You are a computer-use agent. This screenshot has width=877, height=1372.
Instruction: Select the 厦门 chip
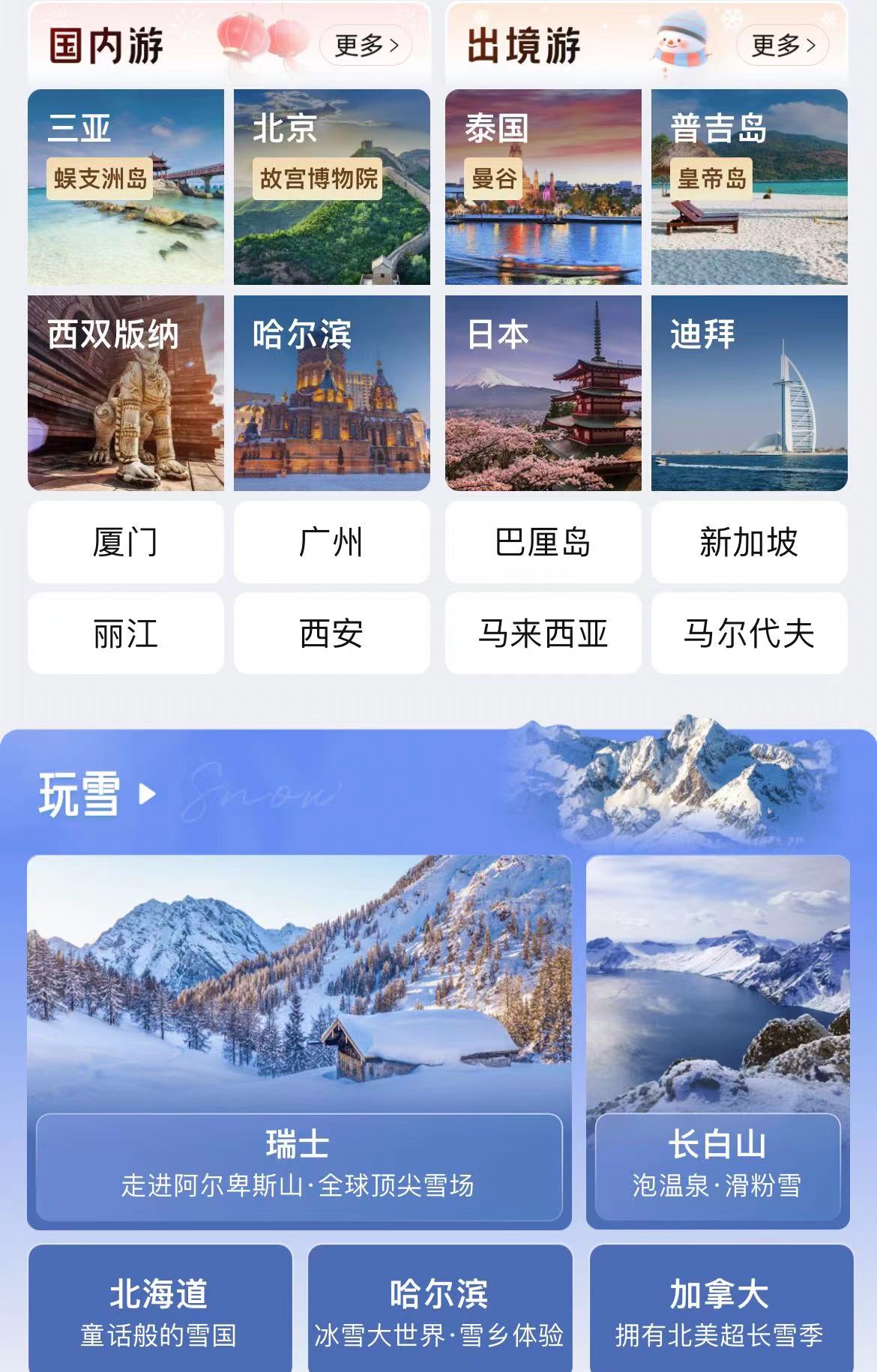click(126, 542)
